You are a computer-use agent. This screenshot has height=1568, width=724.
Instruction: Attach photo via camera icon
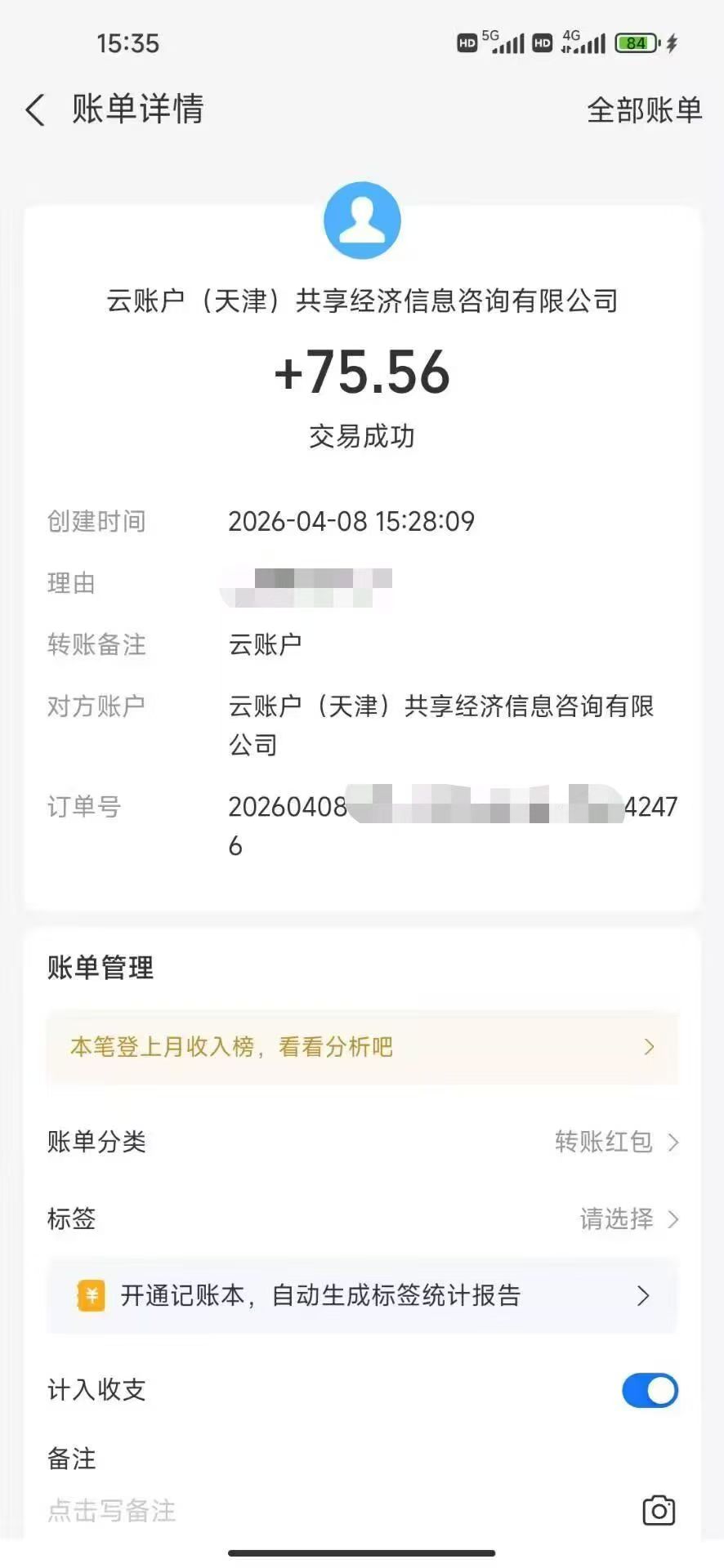(x=658, y=1511)
